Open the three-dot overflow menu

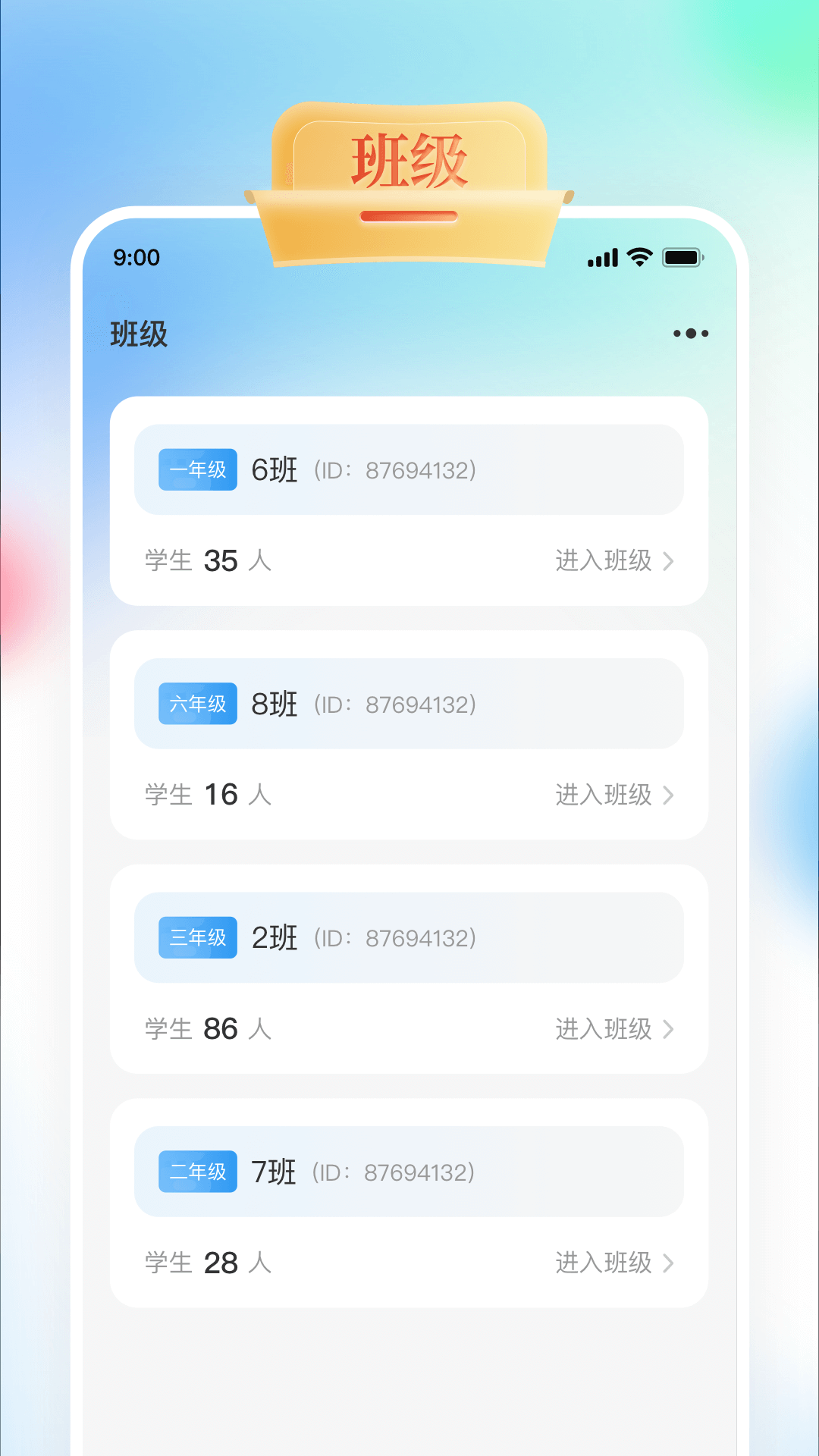(x=691, y=334)
